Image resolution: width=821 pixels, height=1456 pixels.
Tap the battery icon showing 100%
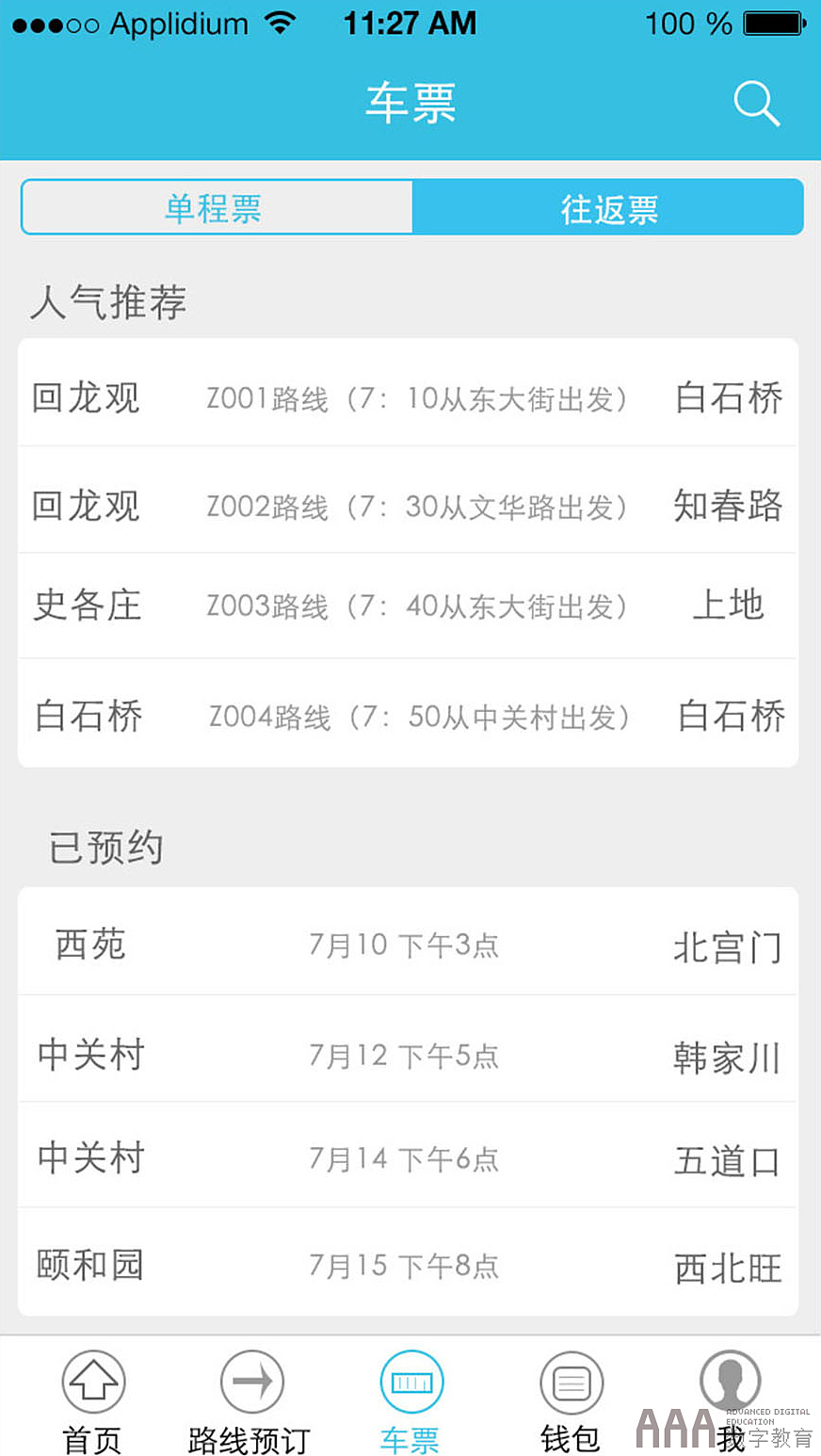[x=770, y=23]
